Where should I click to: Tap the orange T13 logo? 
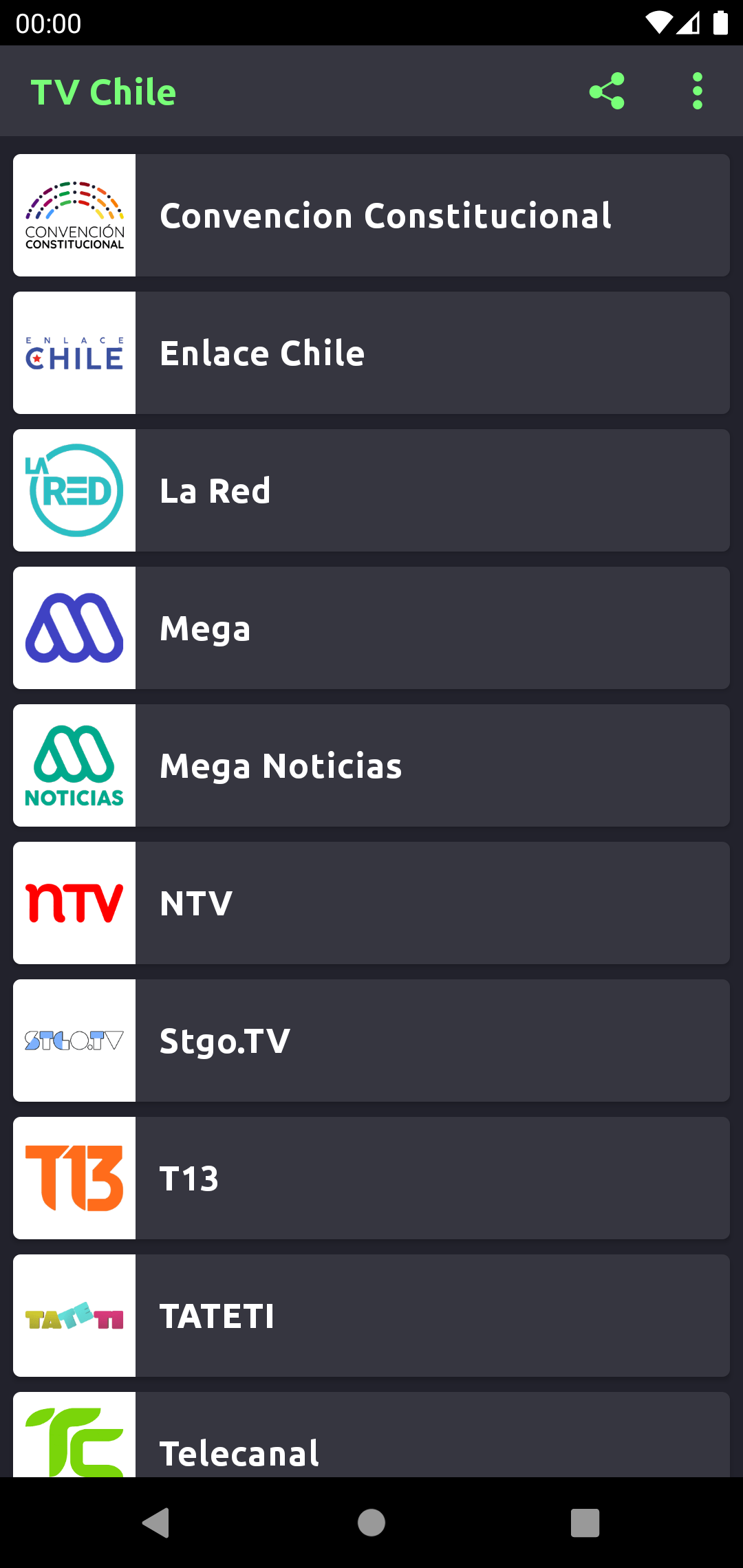74,1177
